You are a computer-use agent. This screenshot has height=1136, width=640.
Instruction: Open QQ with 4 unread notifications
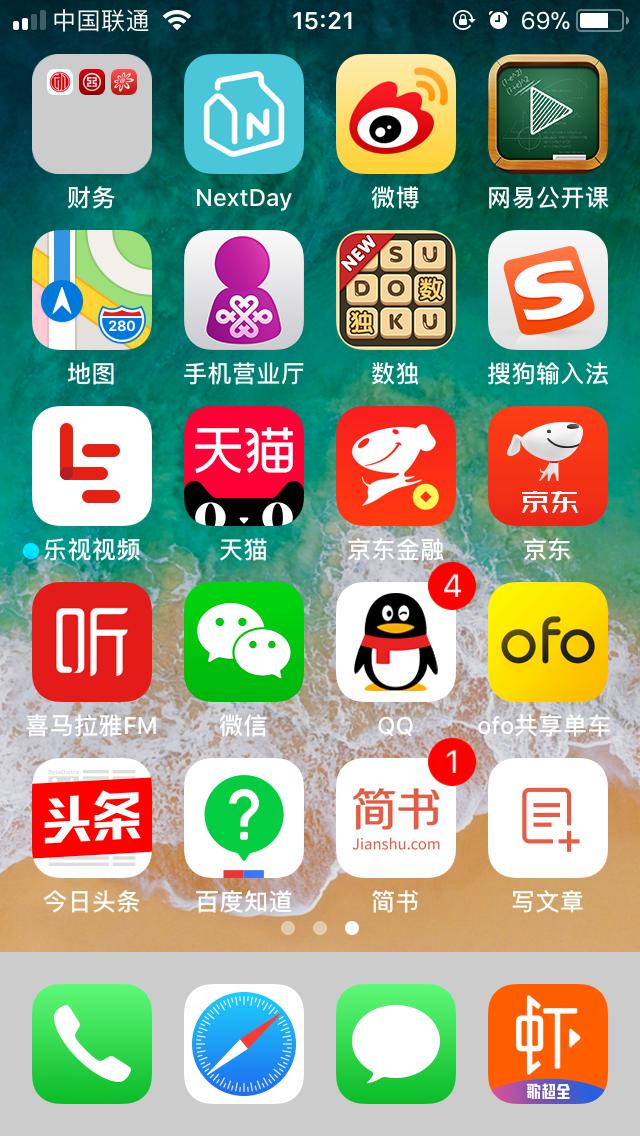point(396,642)
